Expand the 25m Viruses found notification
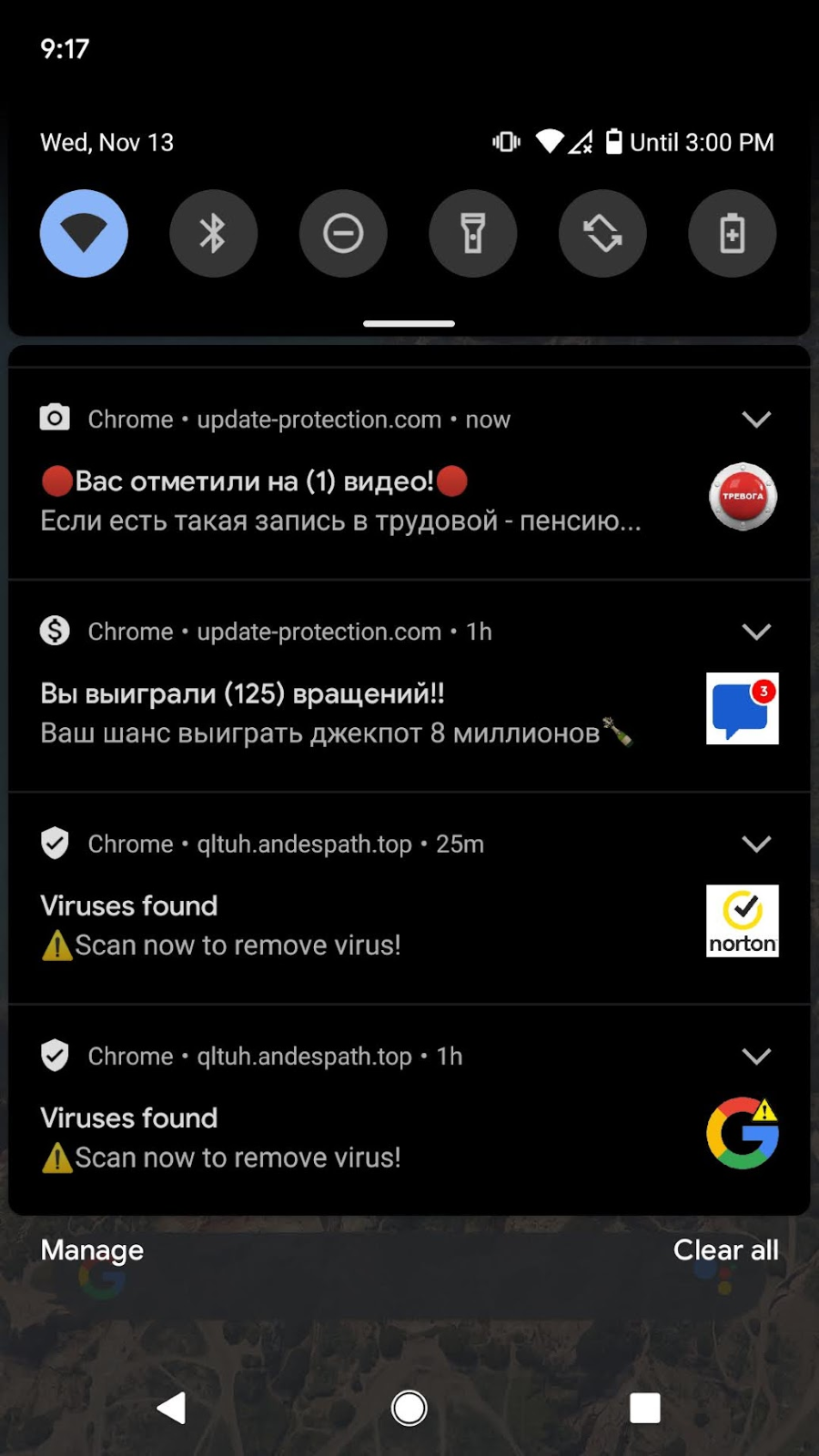This screenshot has height=1456, width=819. click(756, 844)
